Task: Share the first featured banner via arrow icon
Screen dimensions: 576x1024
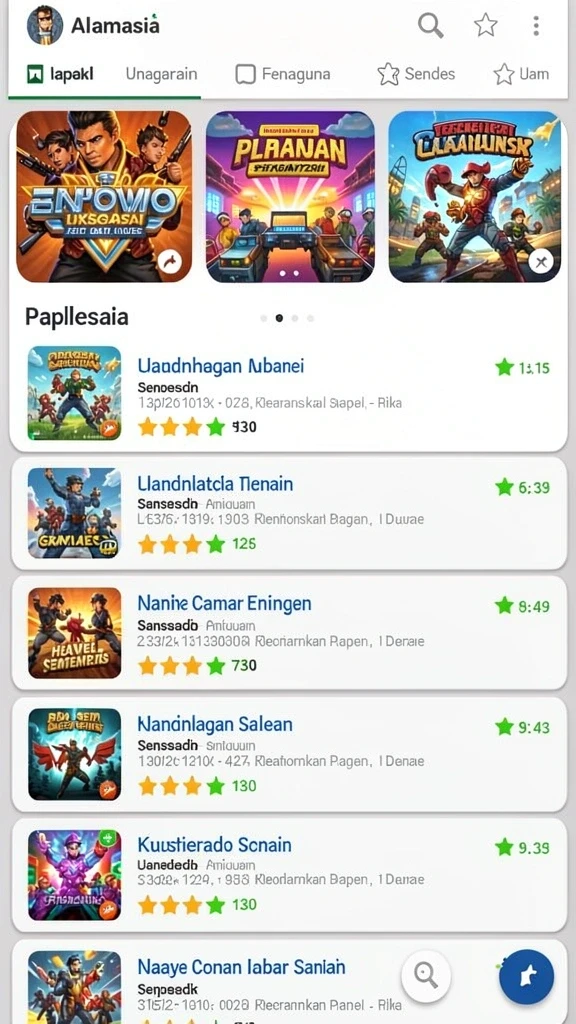Action: point(170,263)
